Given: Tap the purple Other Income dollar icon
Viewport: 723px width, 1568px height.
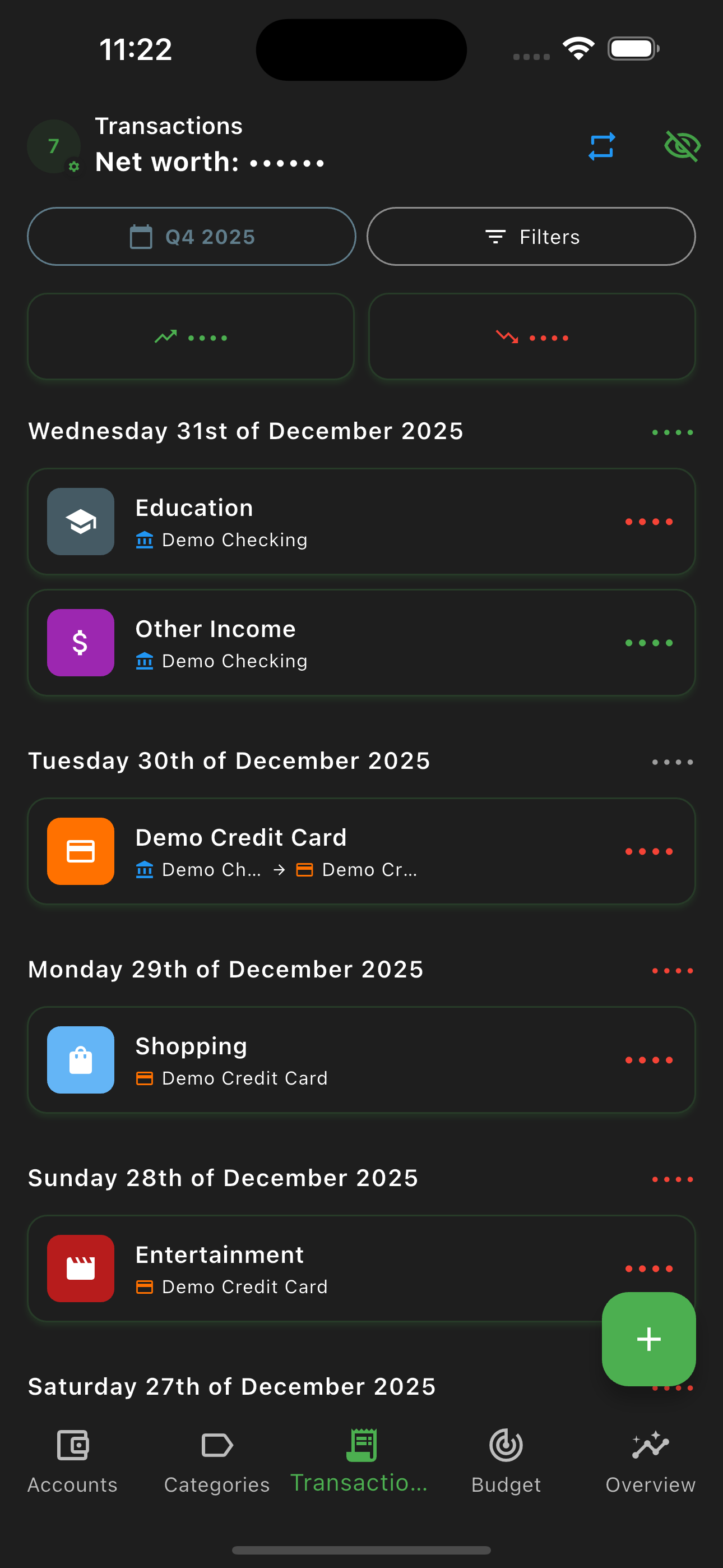Looking at the screenshot, I should 80,643.
